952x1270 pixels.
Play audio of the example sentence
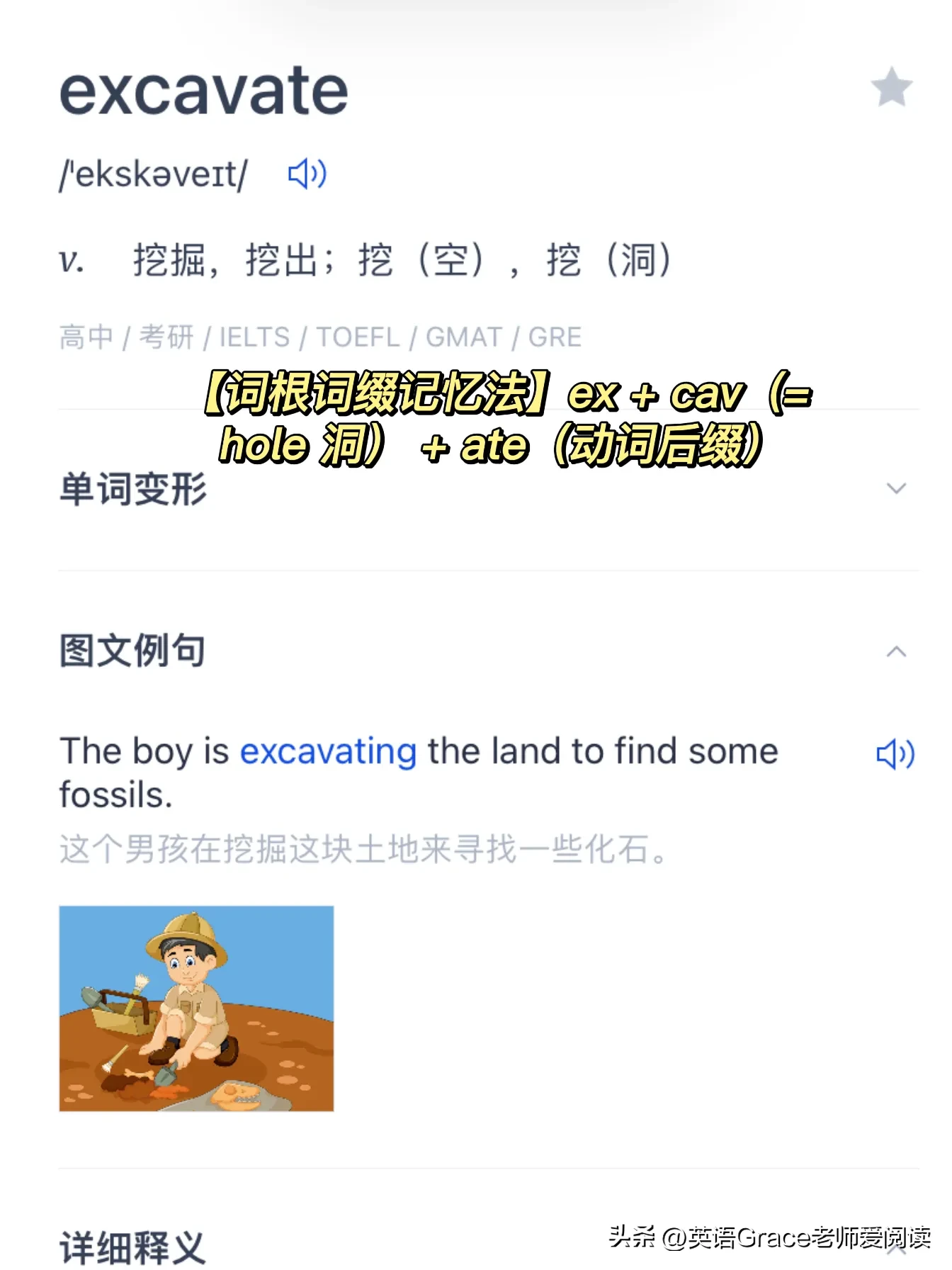pos(895,753)
